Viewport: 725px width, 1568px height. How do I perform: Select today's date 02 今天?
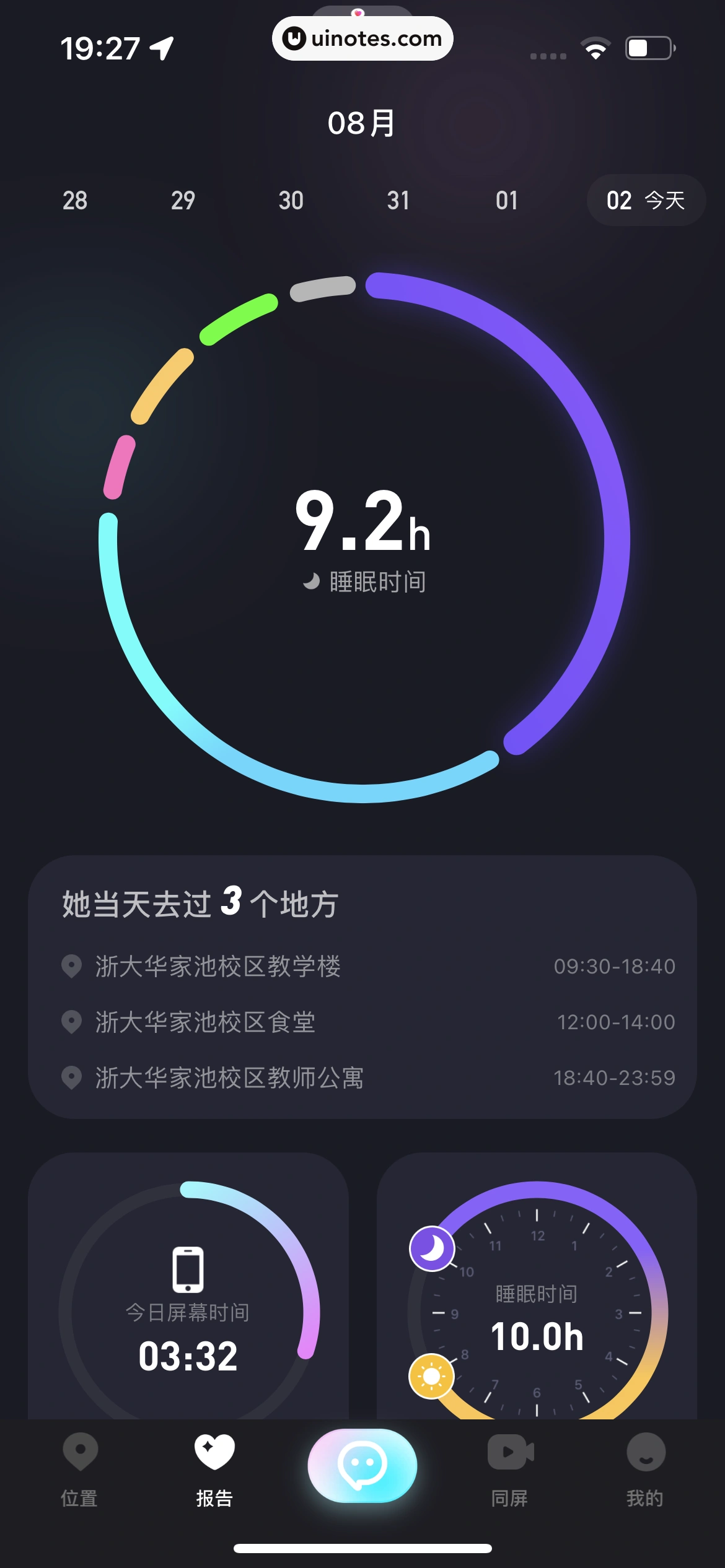(x=644, y=199)
